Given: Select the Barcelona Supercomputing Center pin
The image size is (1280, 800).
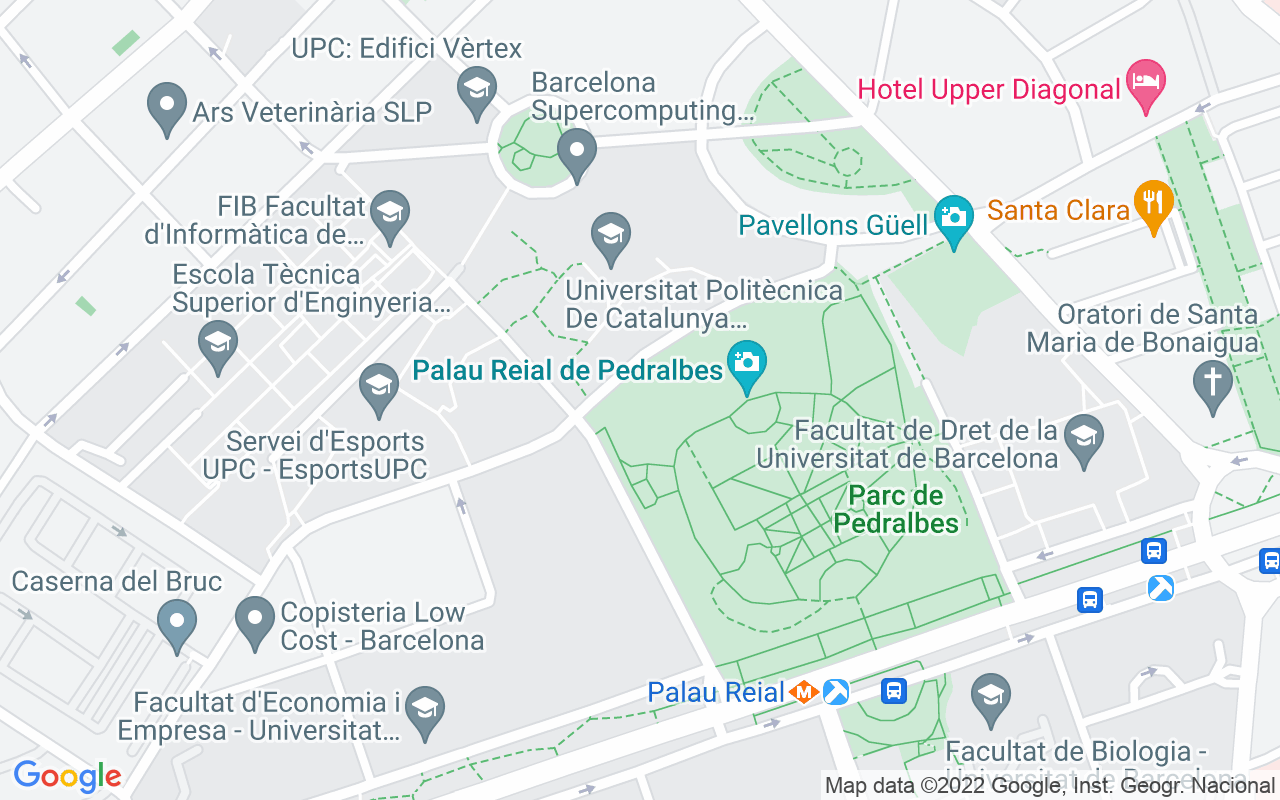Looking at the screenshot, I should 576,152.
